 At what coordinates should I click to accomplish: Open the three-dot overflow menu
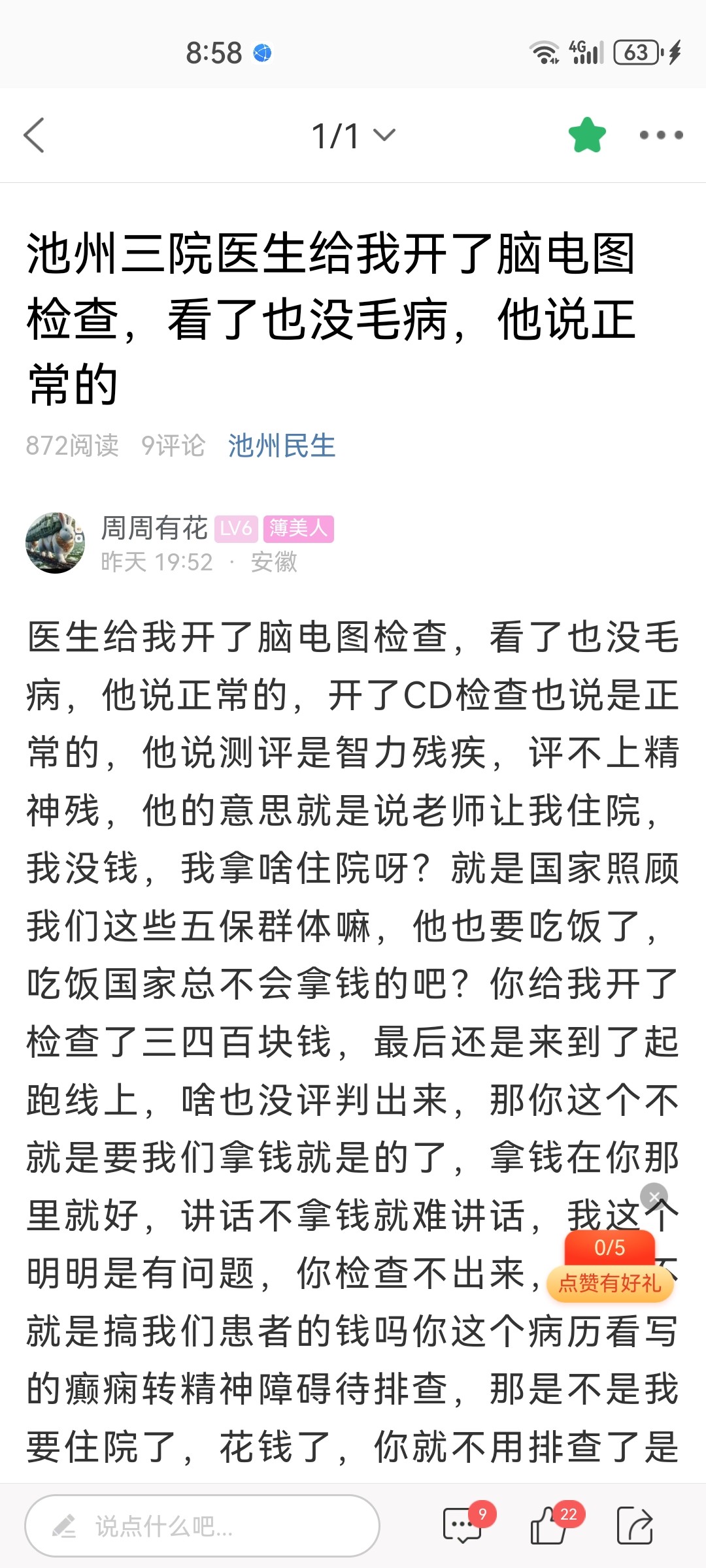[661, 135]
